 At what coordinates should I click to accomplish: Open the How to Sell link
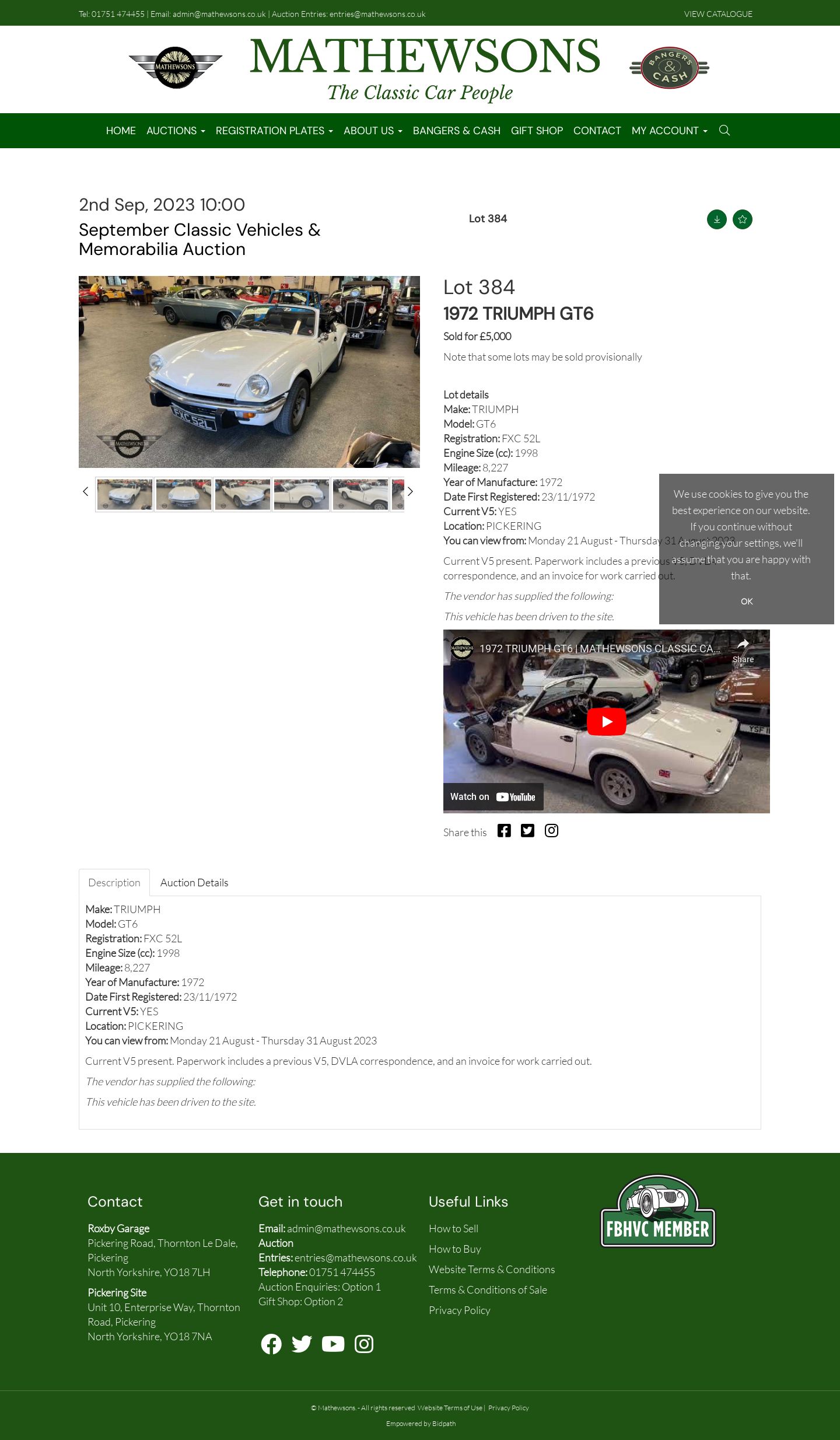453,1229
